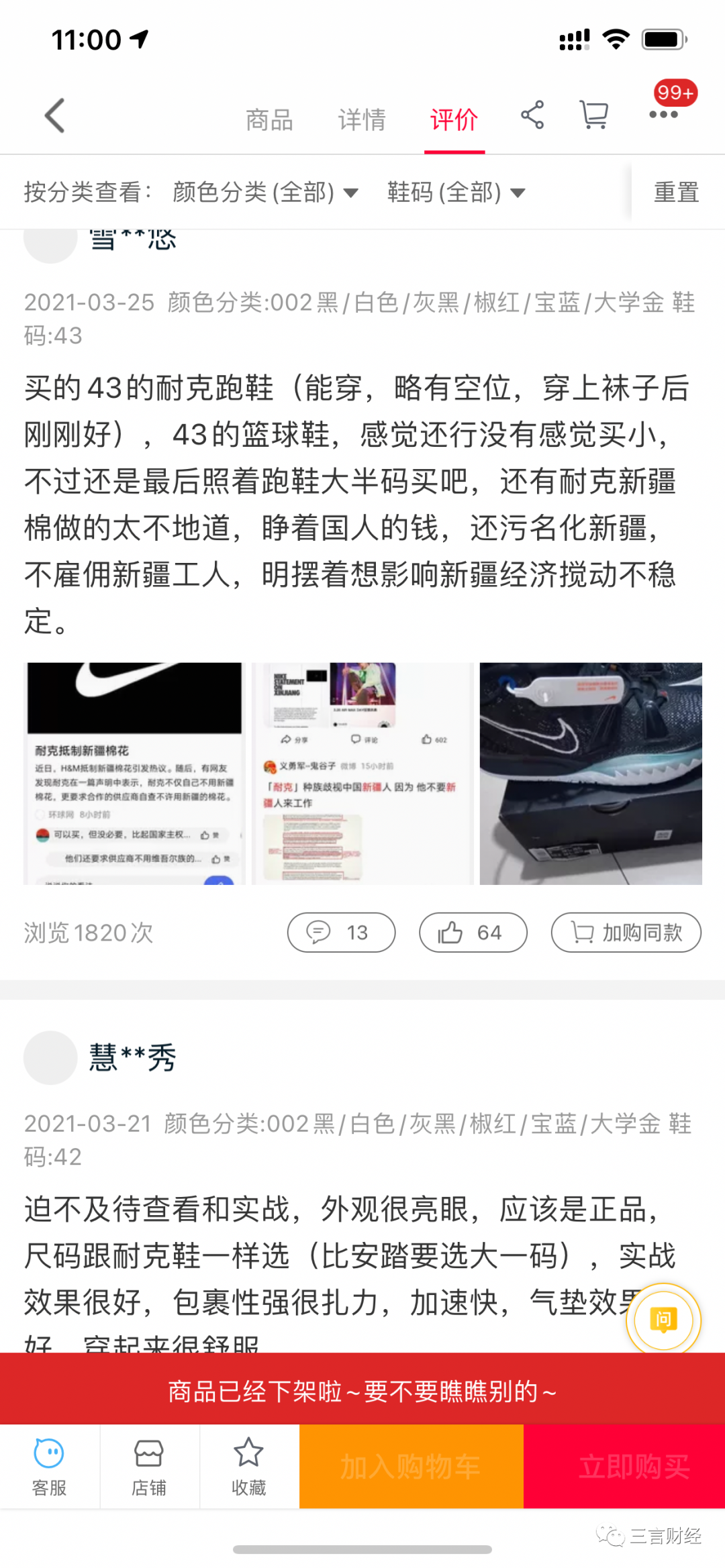Open the overflow menu with 99+ badge

click(664, 114)
